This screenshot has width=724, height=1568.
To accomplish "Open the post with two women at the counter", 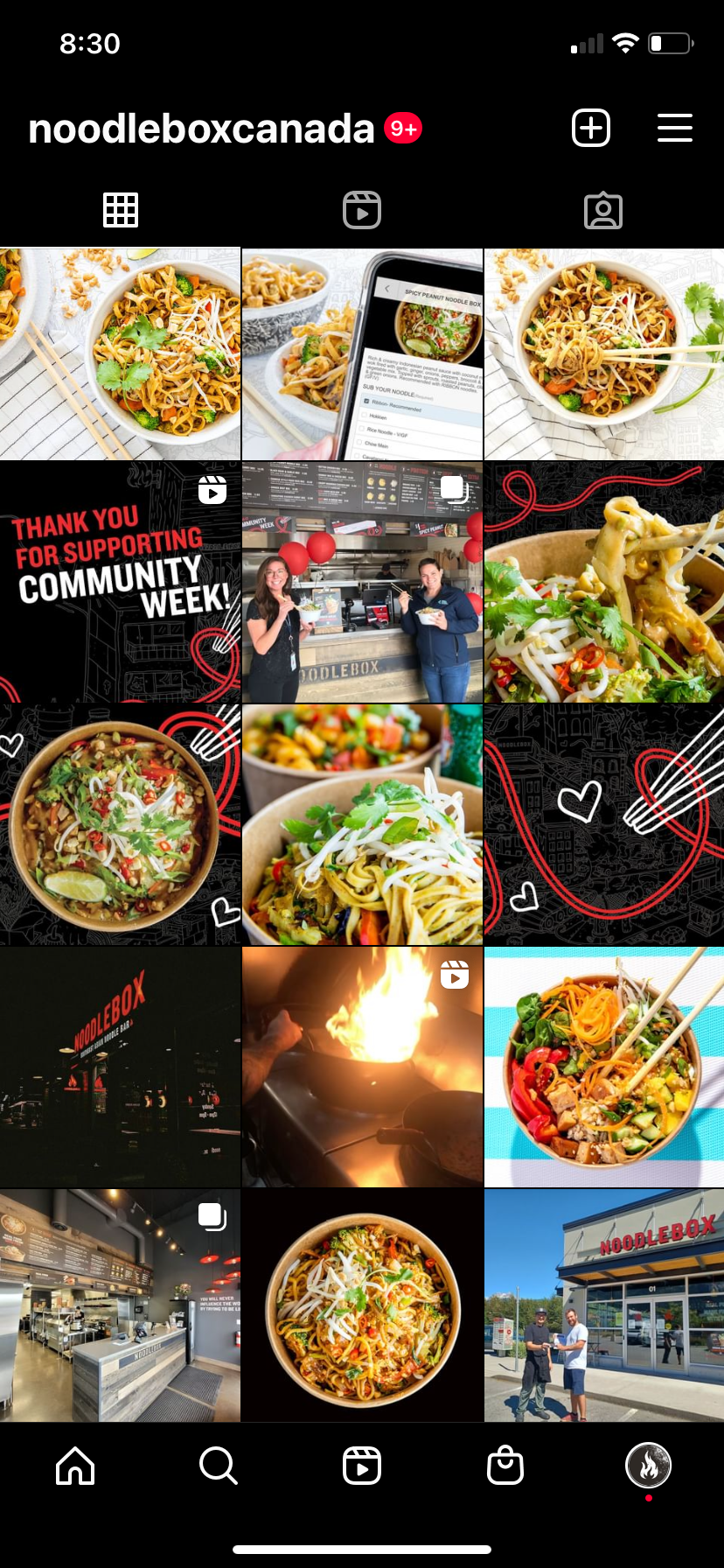I will pyautogui.click(x=362, y=582).
